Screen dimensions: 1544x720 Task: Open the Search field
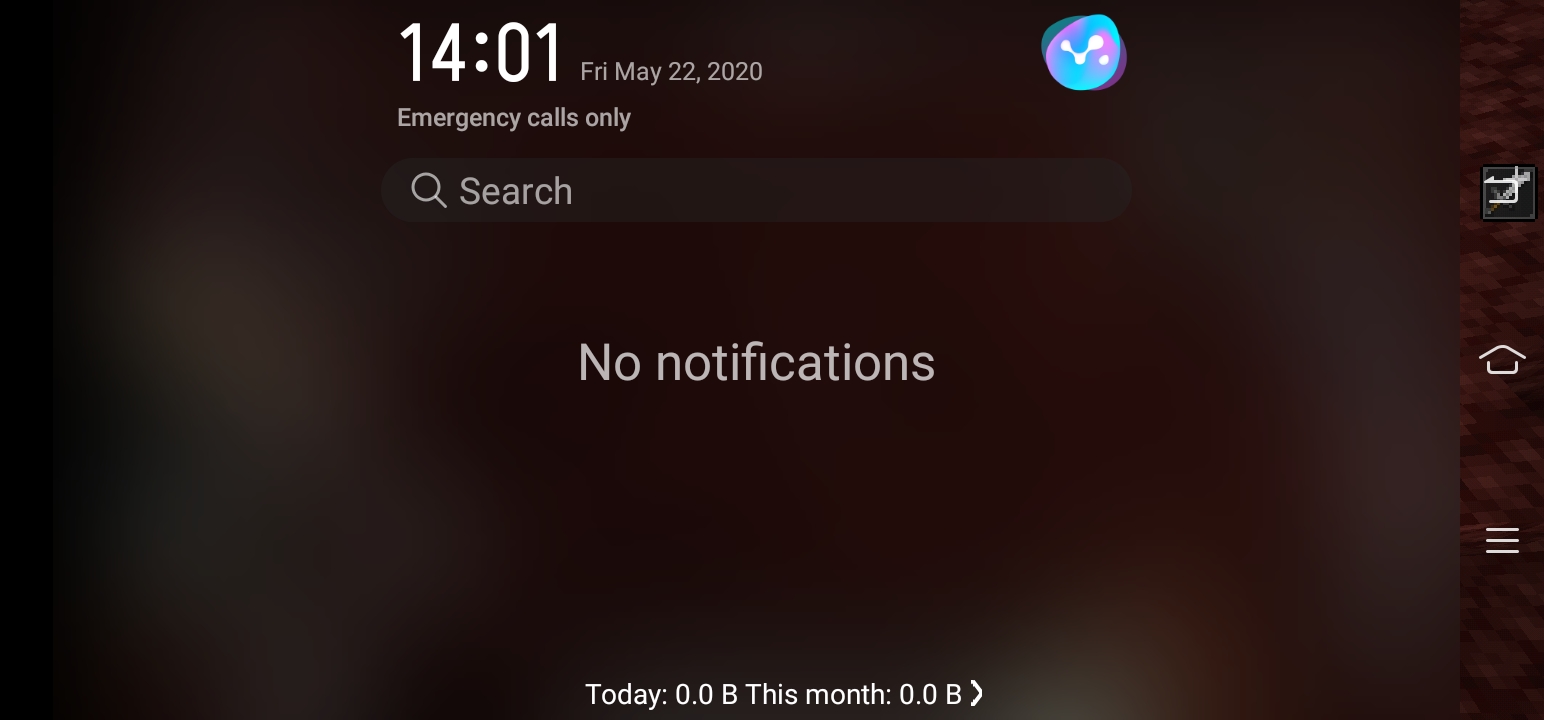(756, 190)
